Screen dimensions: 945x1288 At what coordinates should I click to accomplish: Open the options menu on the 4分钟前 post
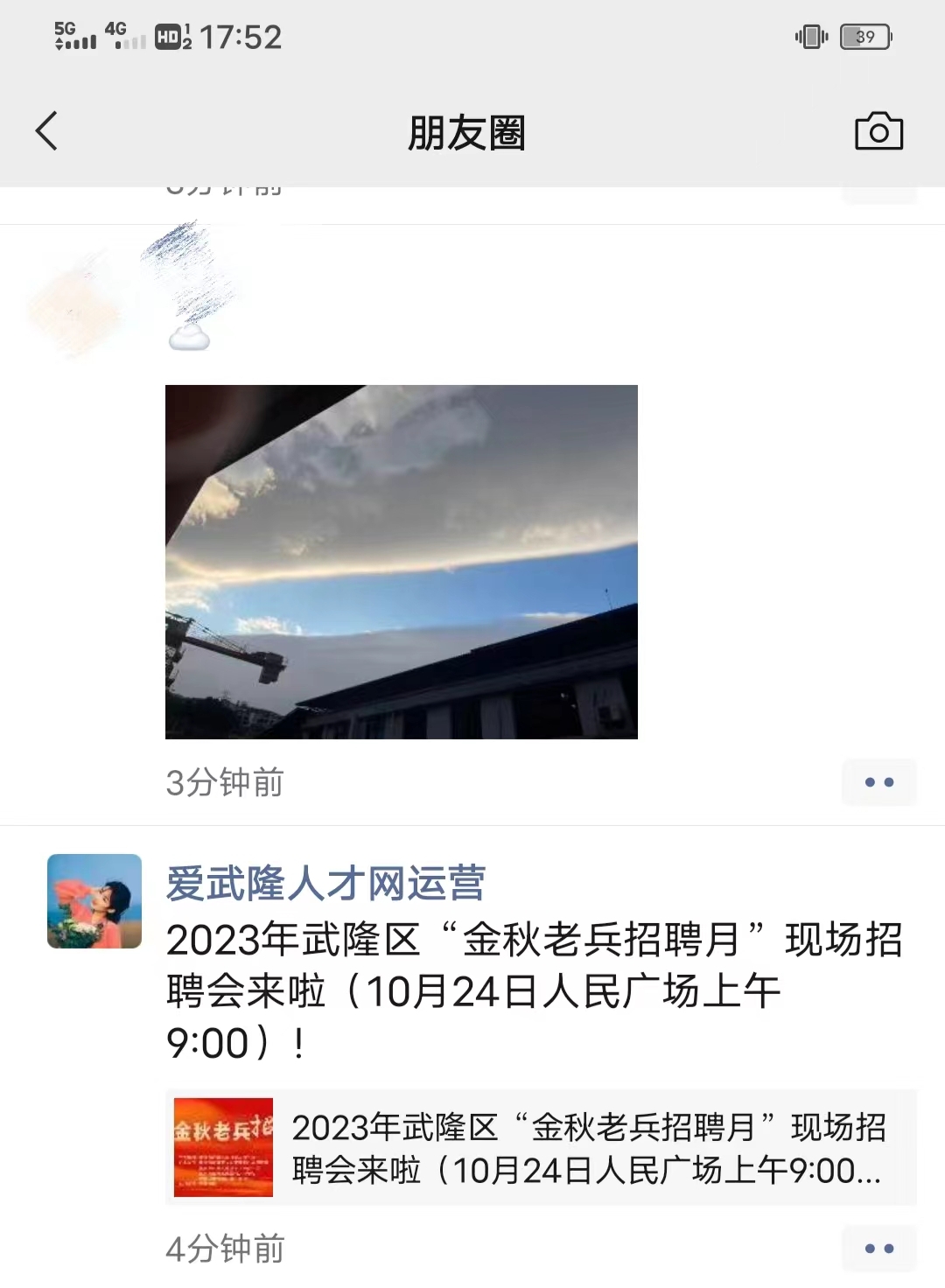(x=878, y=1249)
